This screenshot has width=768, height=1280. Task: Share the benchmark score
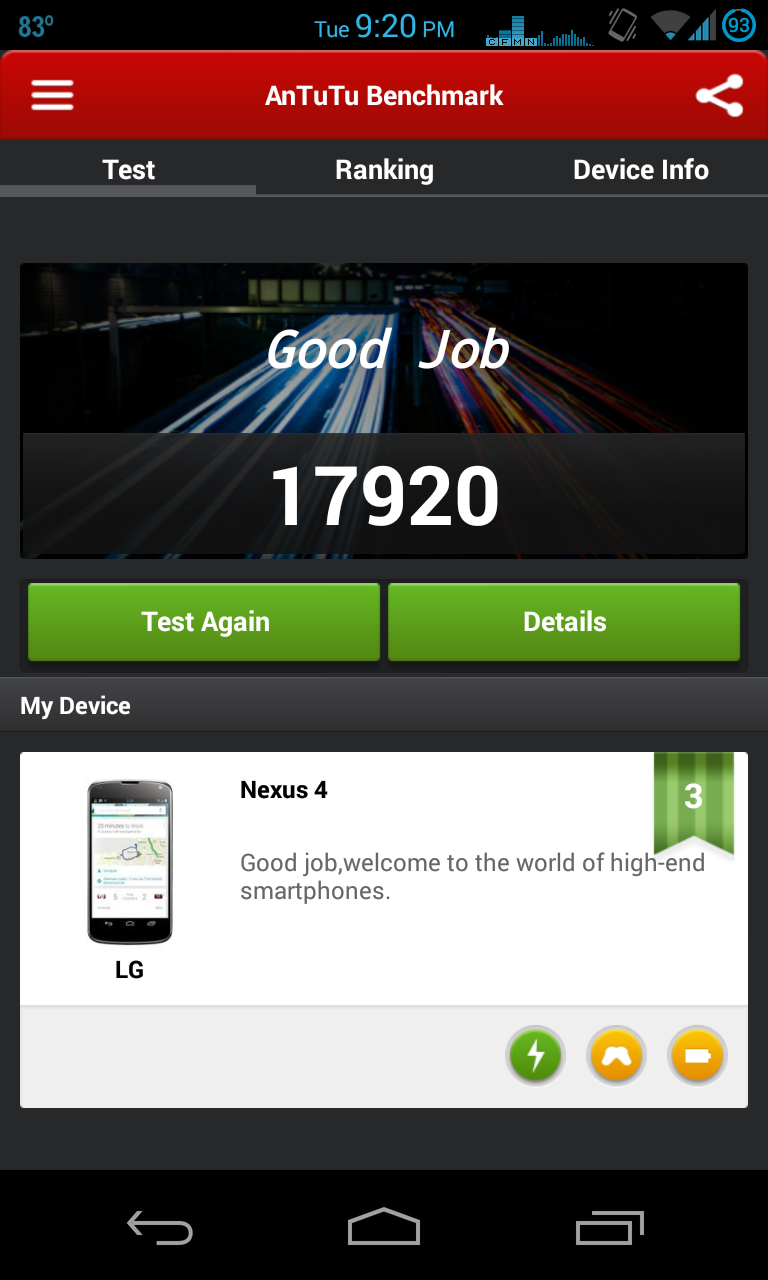[x=719, y=96]
